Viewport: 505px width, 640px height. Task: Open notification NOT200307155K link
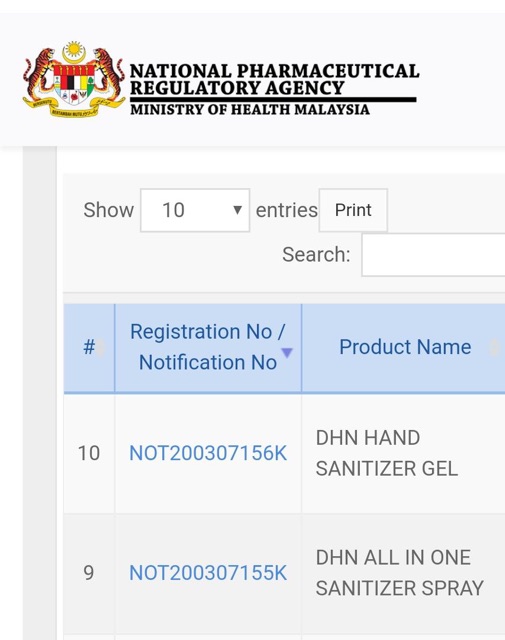tap(208, 573)
